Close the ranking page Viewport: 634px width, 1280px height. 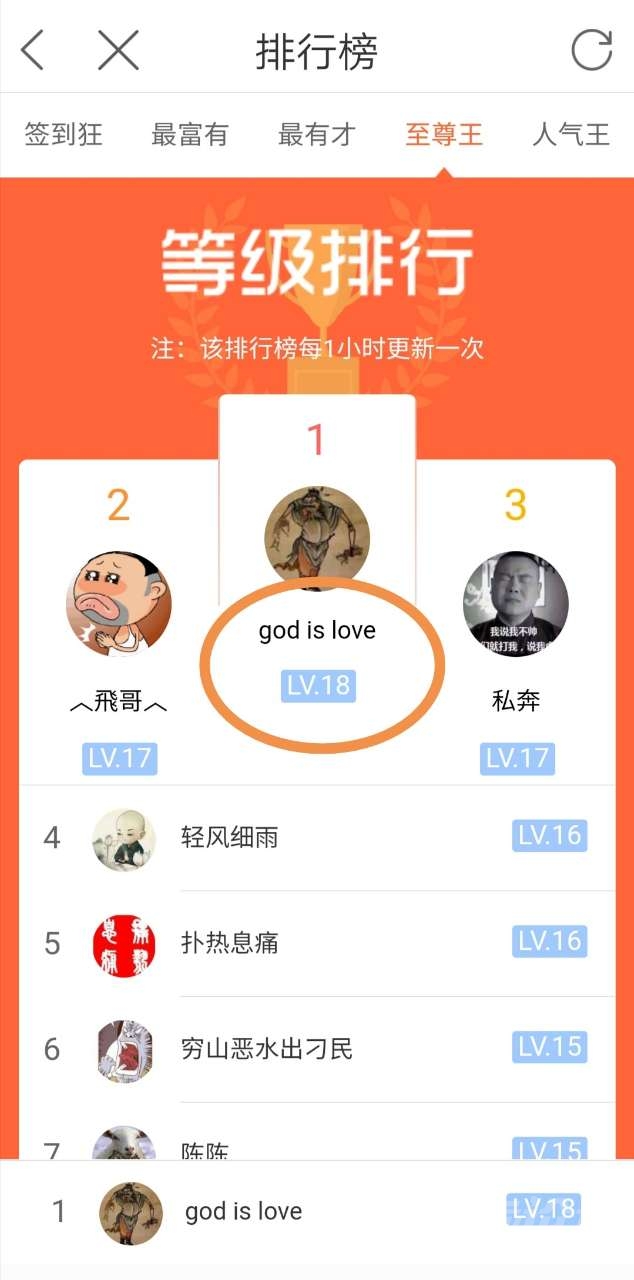pos(118,50)
